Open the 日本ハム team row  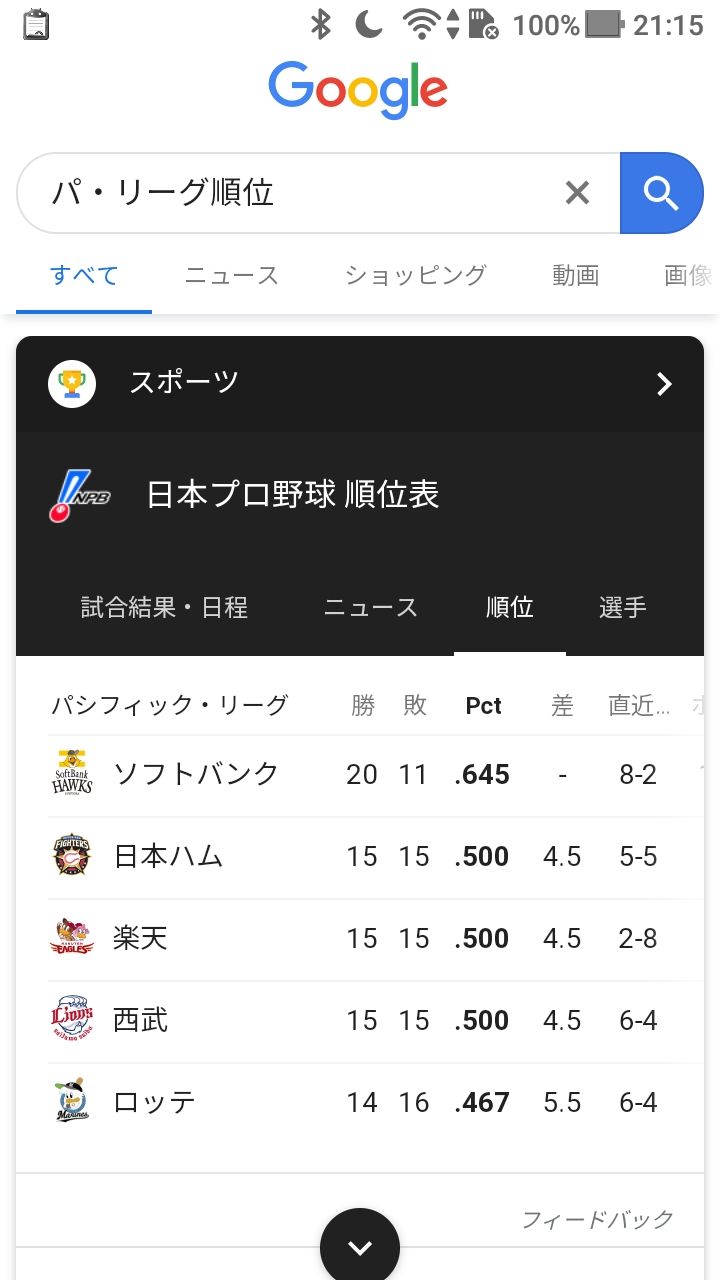[x=360, y=857]
